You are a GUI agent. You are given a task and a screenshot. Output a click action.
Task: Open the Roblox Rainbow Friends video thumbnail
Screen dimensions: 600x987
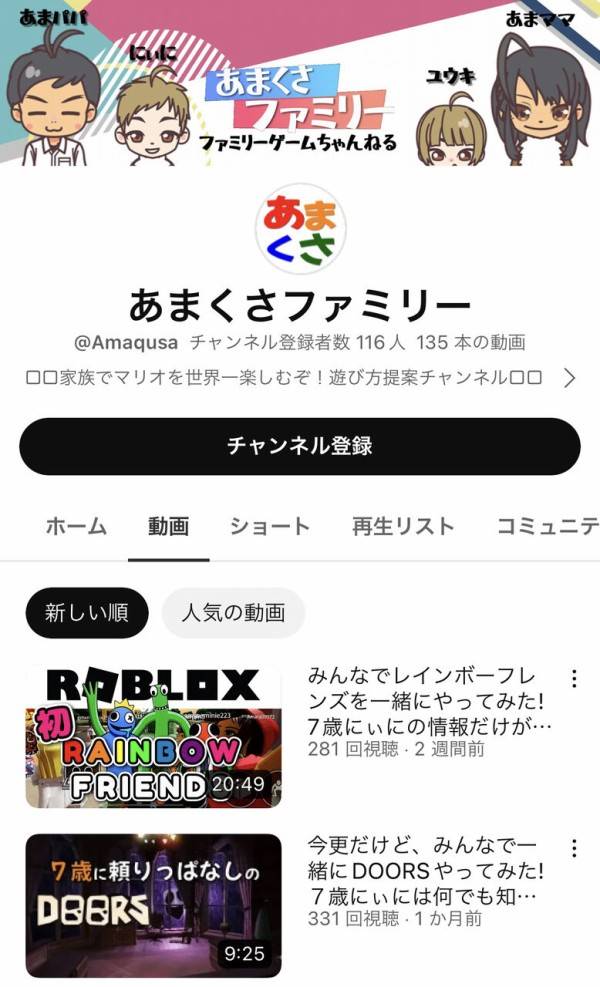(x=153, y=736)
